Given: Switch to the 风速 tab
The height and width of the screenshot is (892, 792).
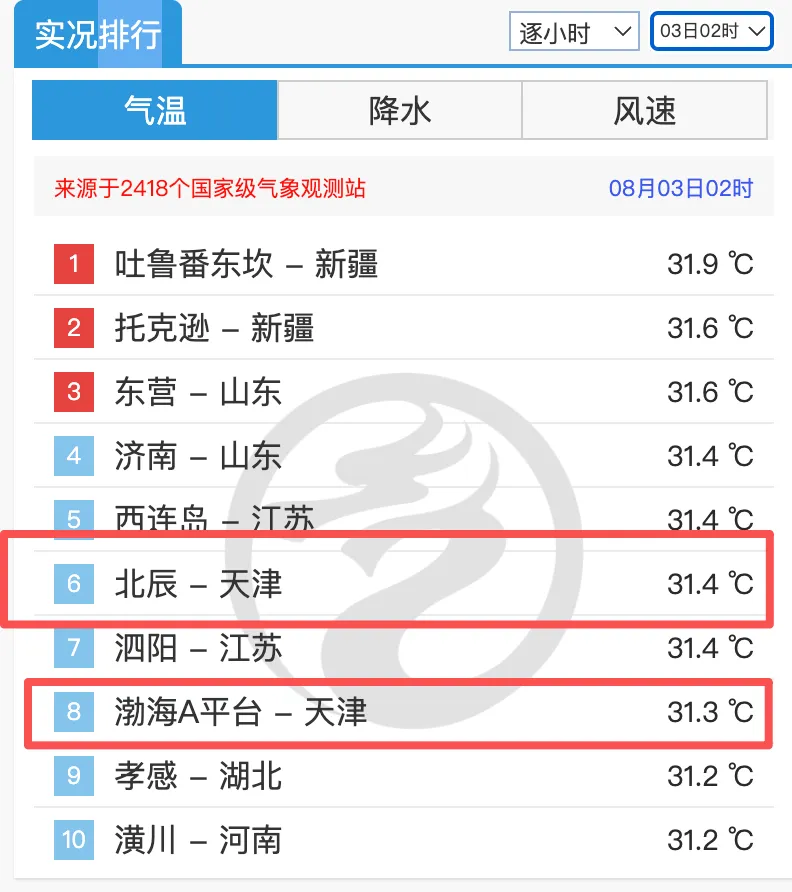Looking at the screenshot, I should pyautogui.click(x=645, y=110).
